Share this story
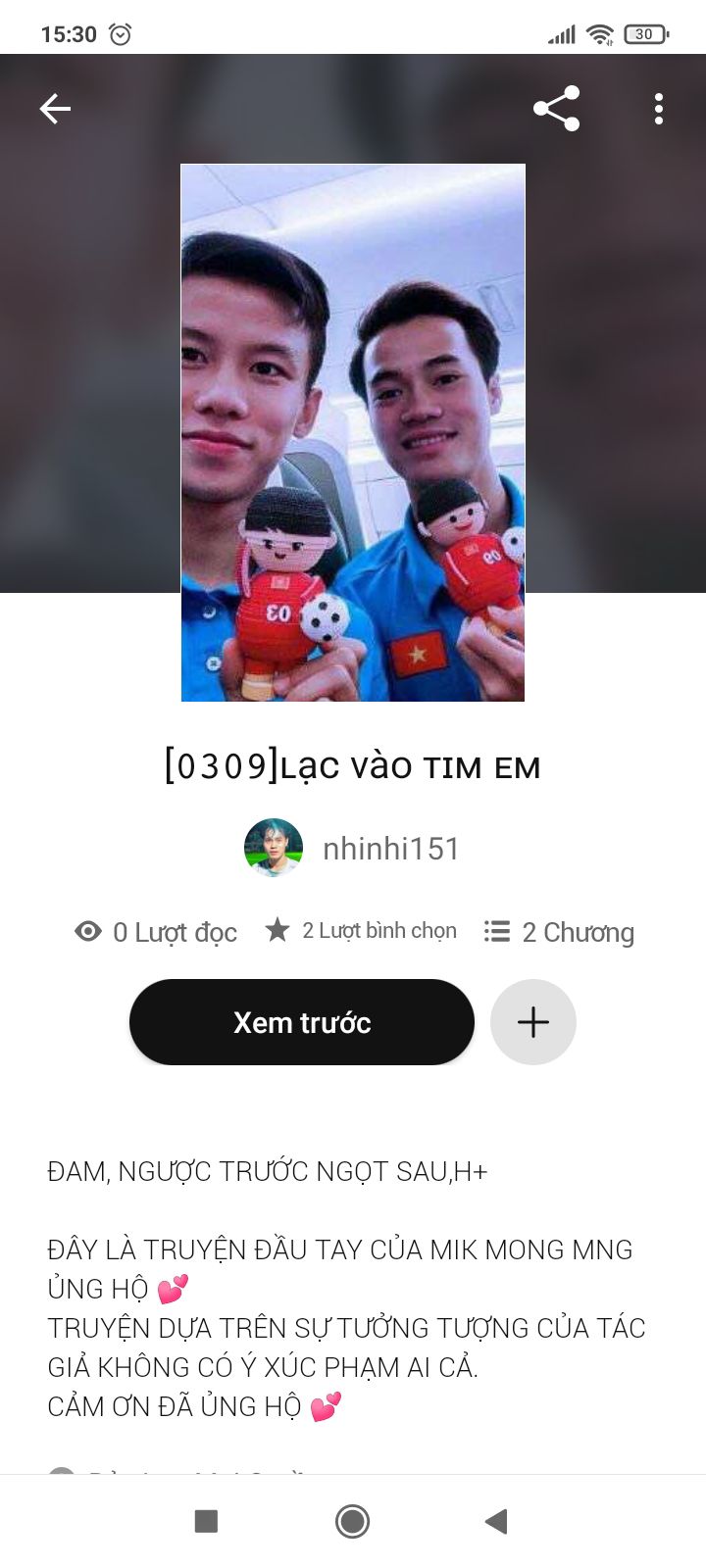The height and width of the screenshot is (1568, 706). 556,109
